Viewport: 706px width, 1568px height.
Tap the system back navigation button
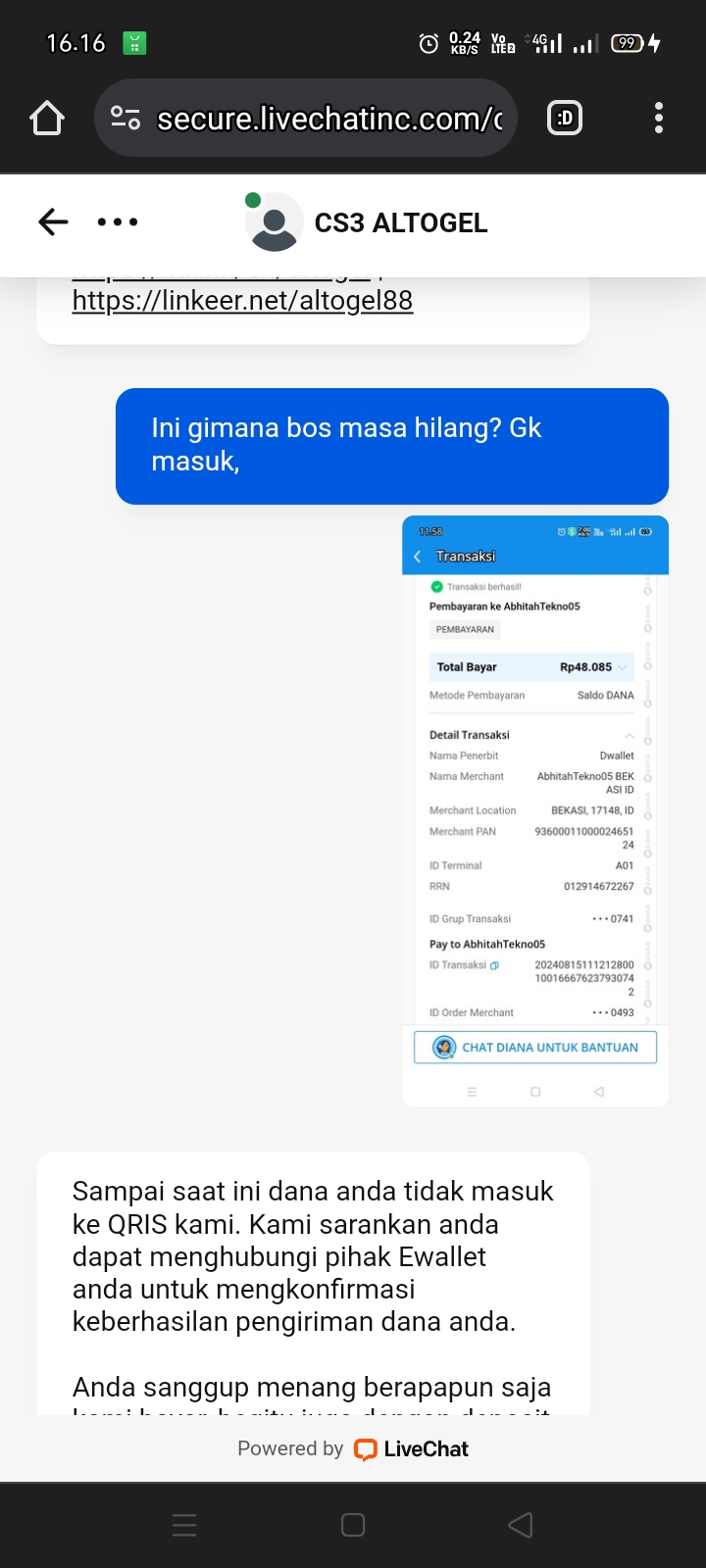coord(521,1525)
